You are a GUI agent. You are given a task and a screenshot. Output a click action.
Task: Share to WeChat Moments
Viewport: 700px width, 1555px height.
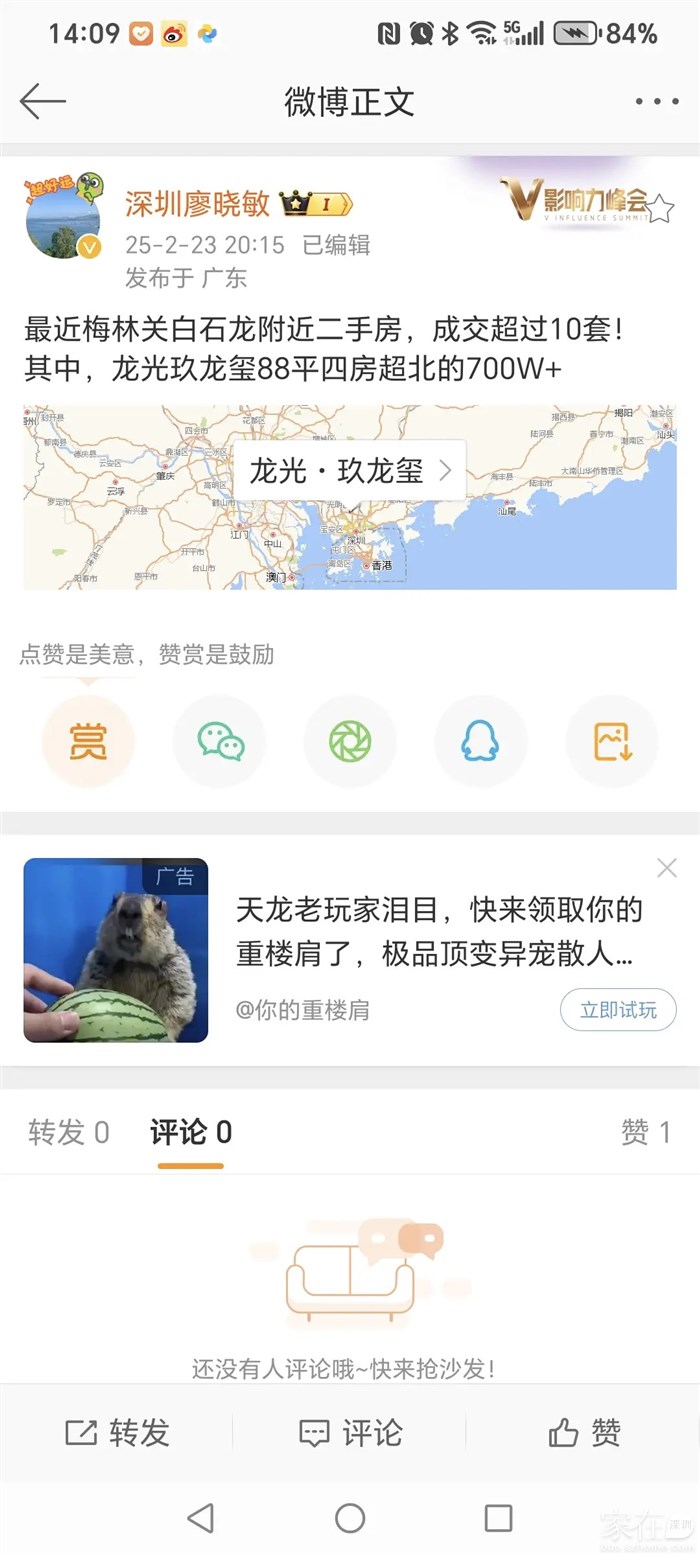coord(350,741)
